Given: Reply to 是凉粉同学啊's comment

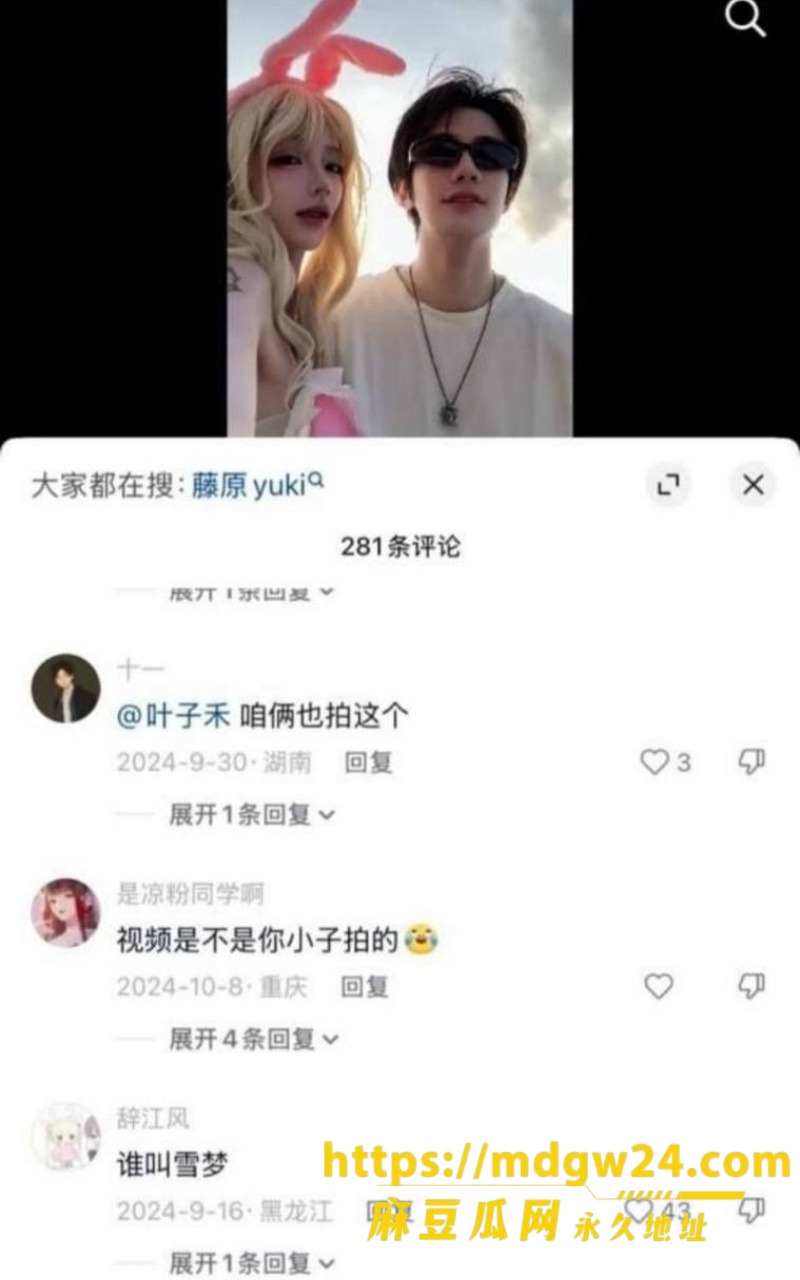Looking at the screenshot, I should point(365,987).
